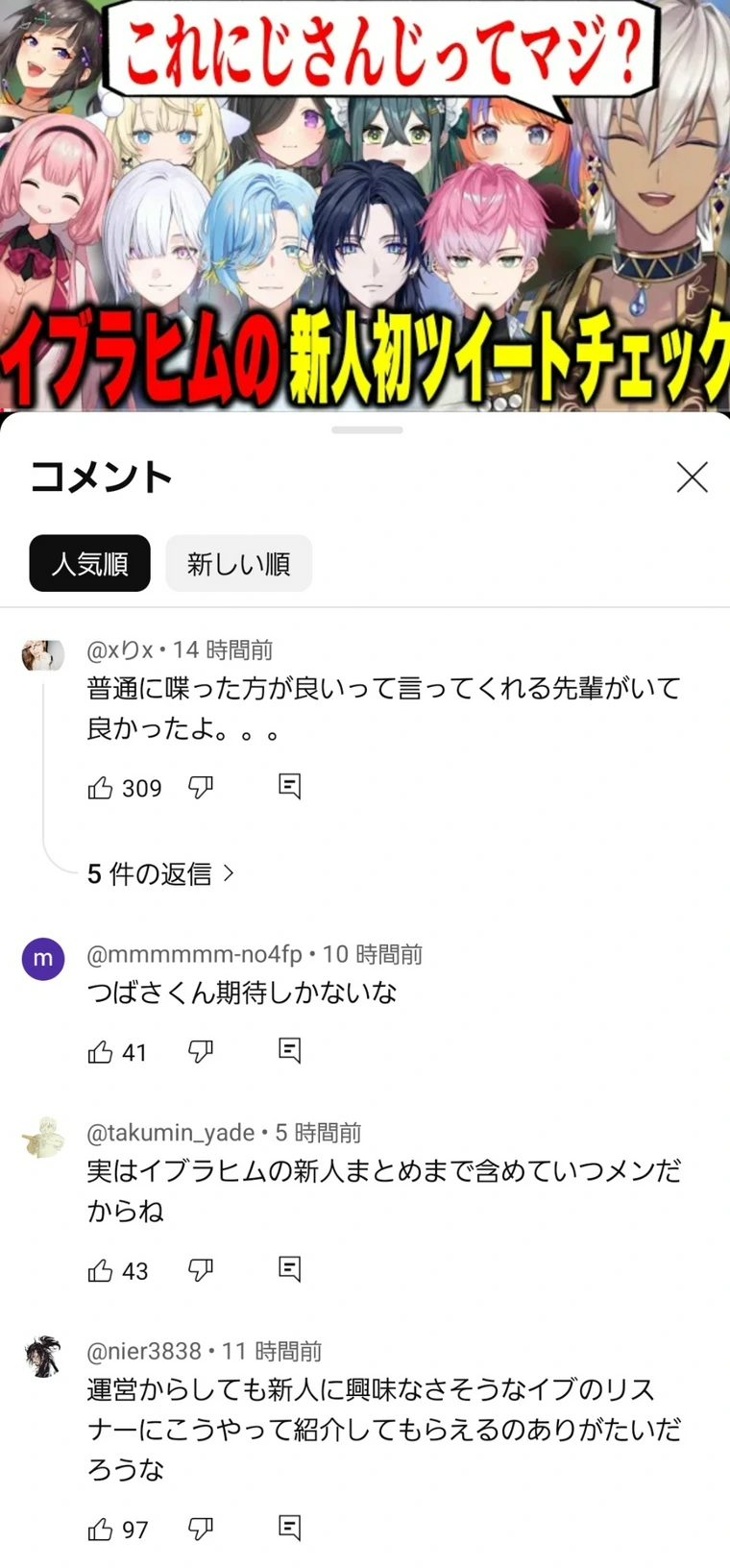Reply to @mmmmmm-no4fp's comment
730x1568 pixels.
(289, 1050)
